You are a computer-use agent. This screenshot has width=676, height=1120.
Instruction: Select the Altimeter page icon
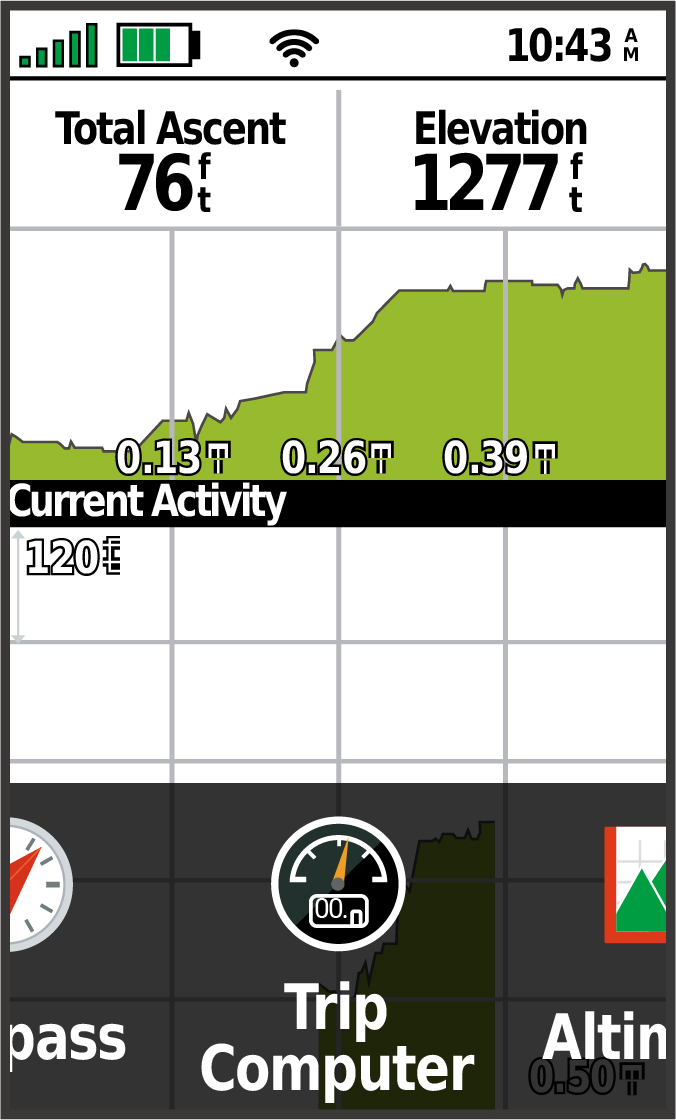point(637,884)
